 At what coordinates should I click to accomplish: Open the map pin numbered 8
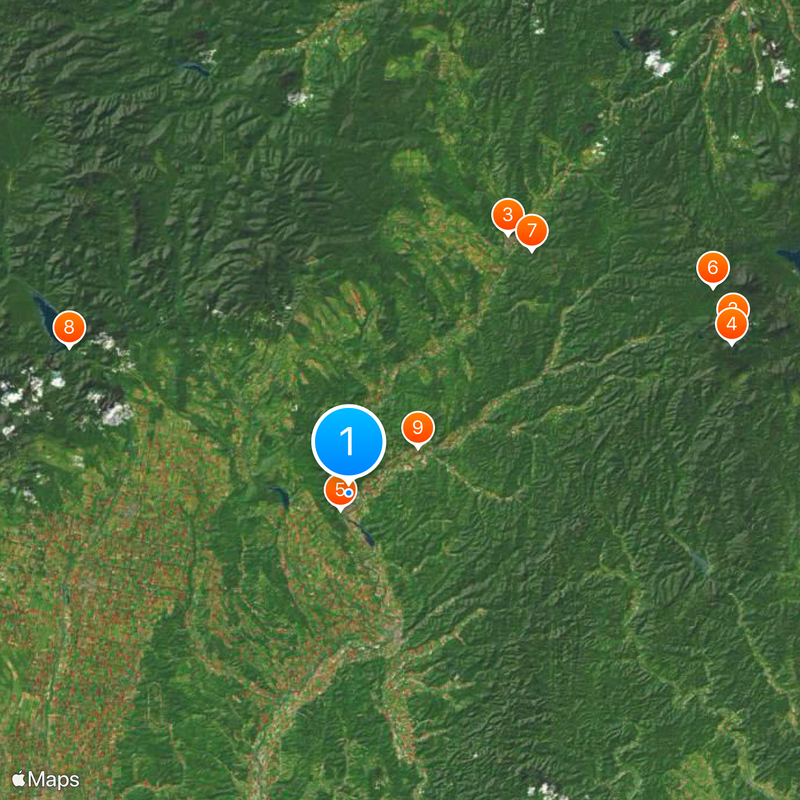[x=68, y=327]
